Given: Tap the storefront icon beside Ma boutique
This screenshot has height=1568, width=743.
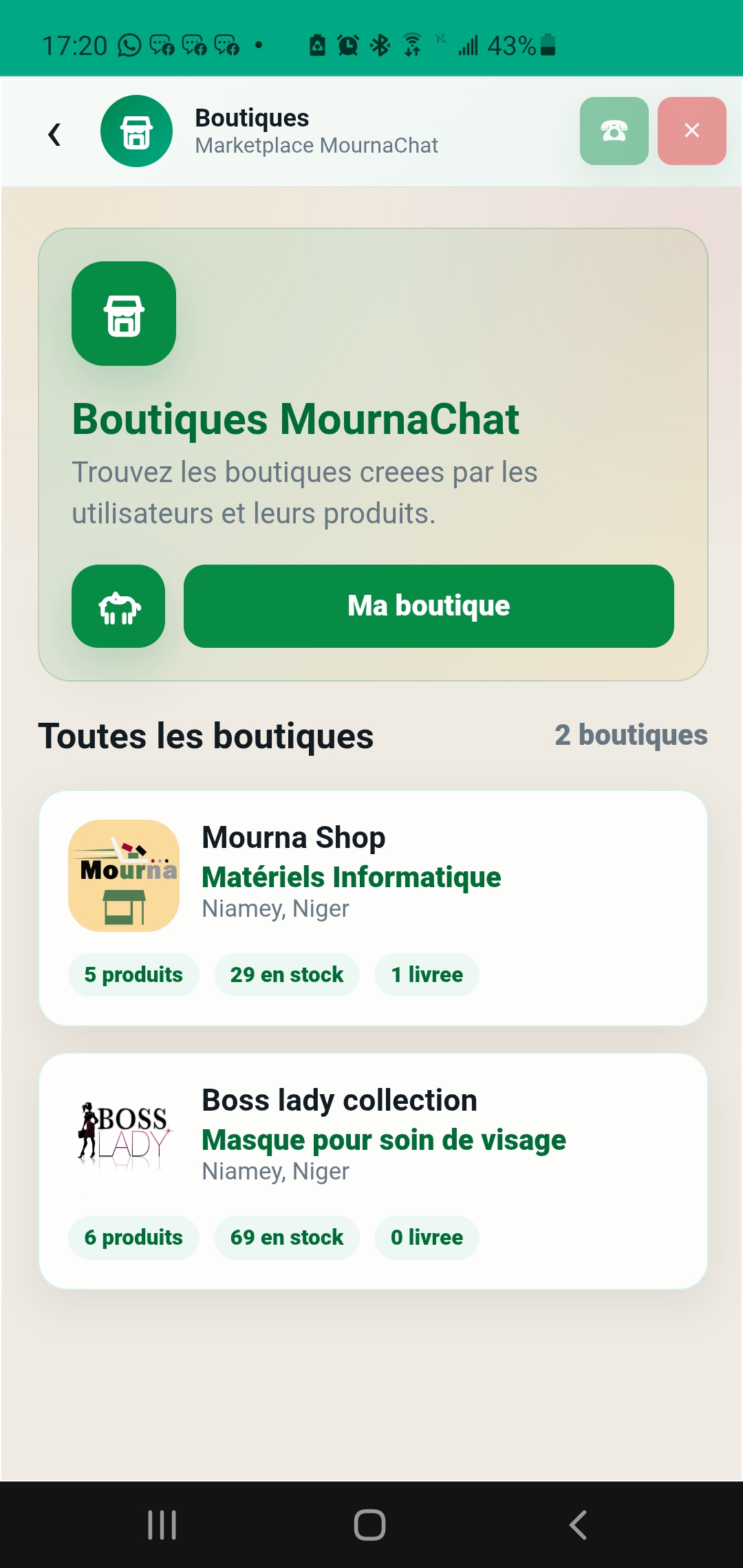Looking at the screenshot, I should pos(118,606).
